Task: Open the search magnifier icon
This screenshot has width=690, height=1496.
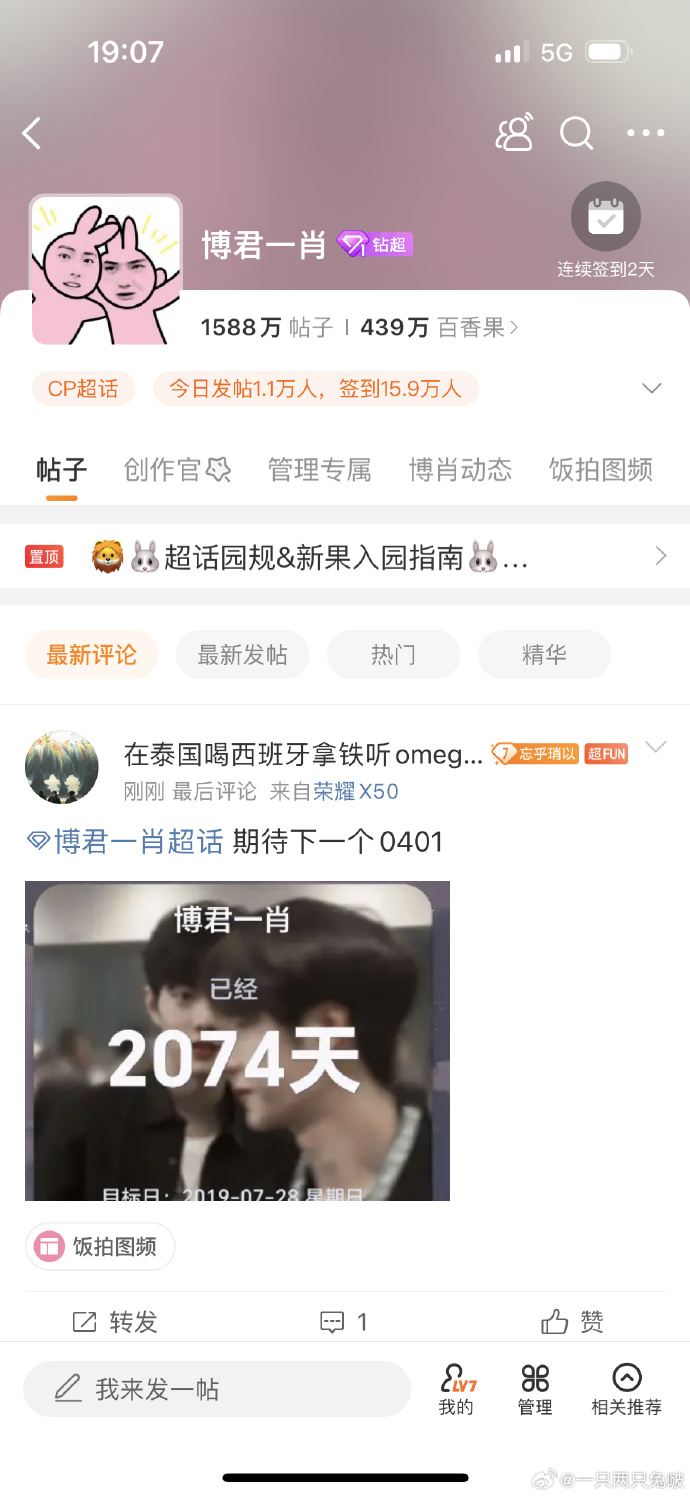Action: click(576, 133)
